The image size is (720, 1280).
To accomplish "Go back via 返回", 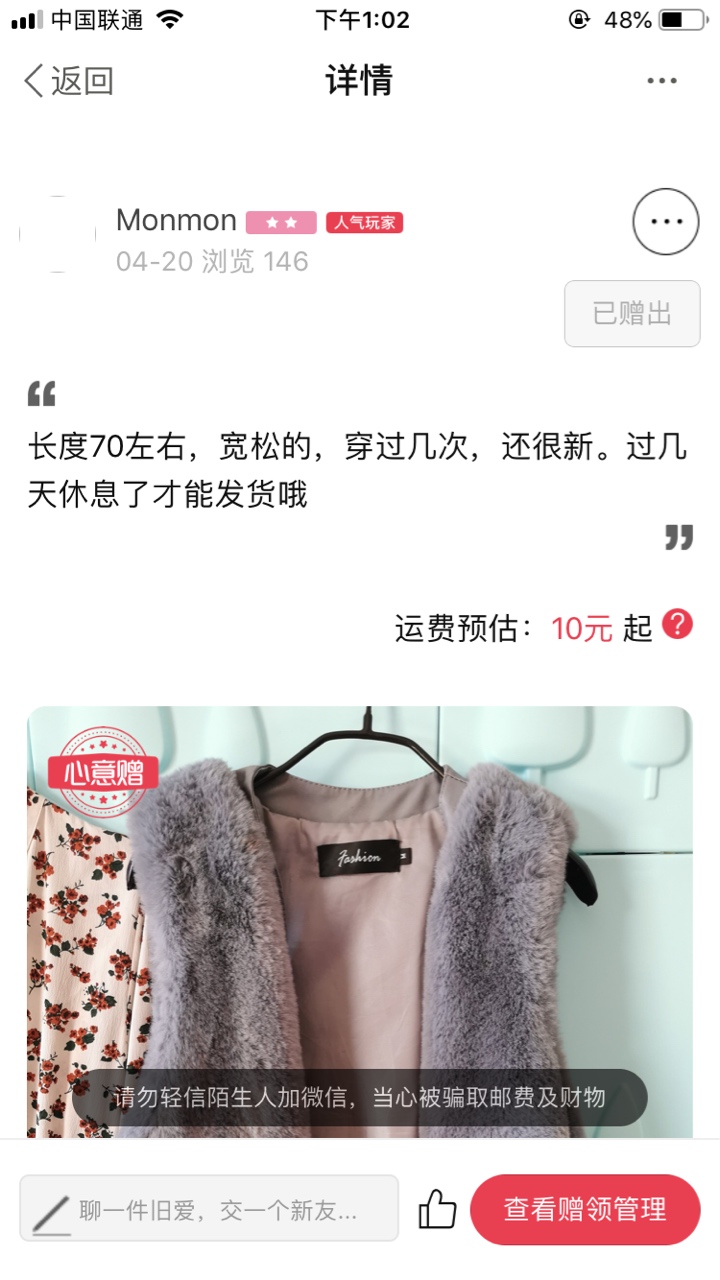I will pyautogui.click(x=68, y=81).
